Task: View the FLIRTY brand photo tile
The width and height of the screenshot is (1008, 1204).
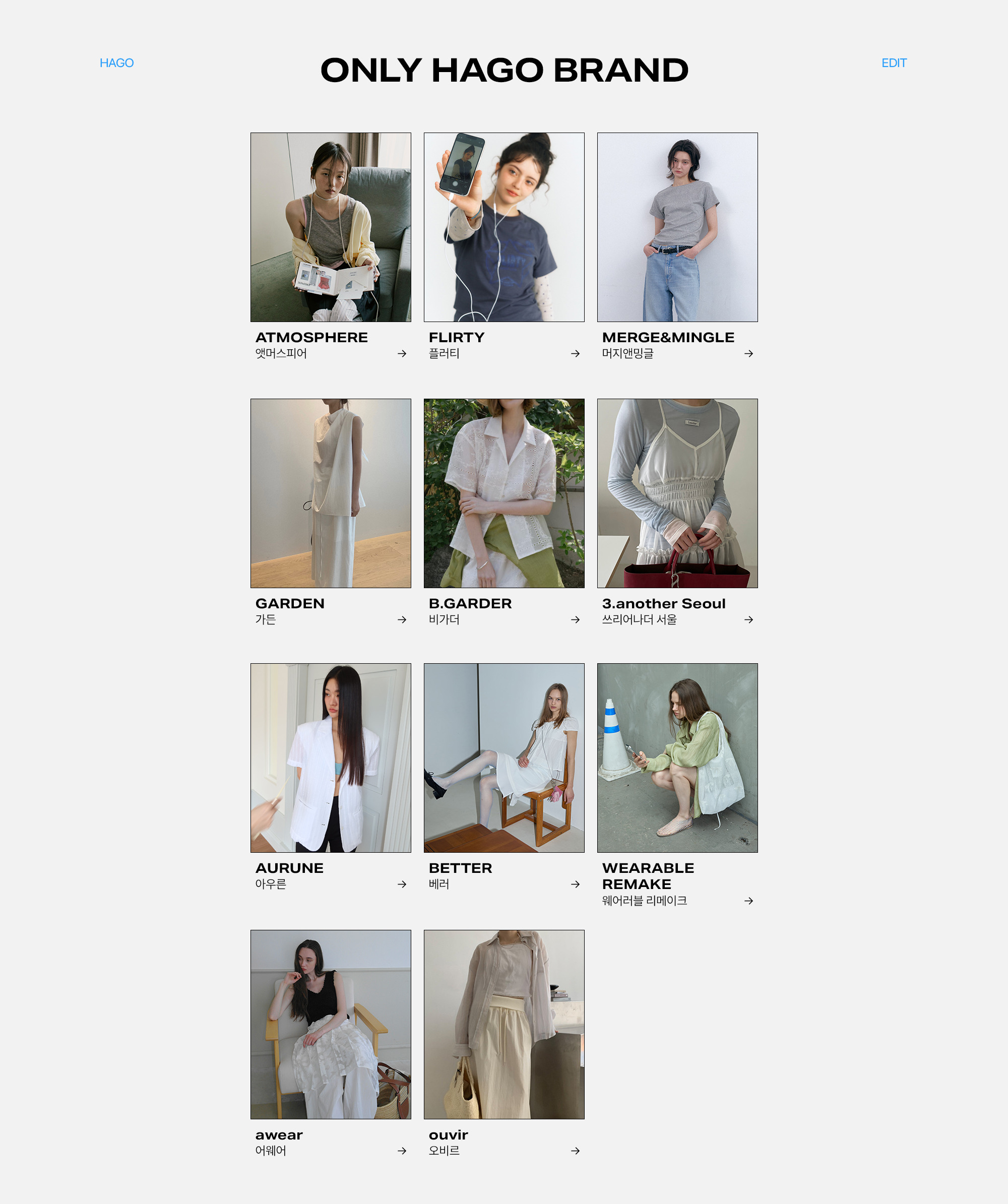Action: tap(503, 227)
